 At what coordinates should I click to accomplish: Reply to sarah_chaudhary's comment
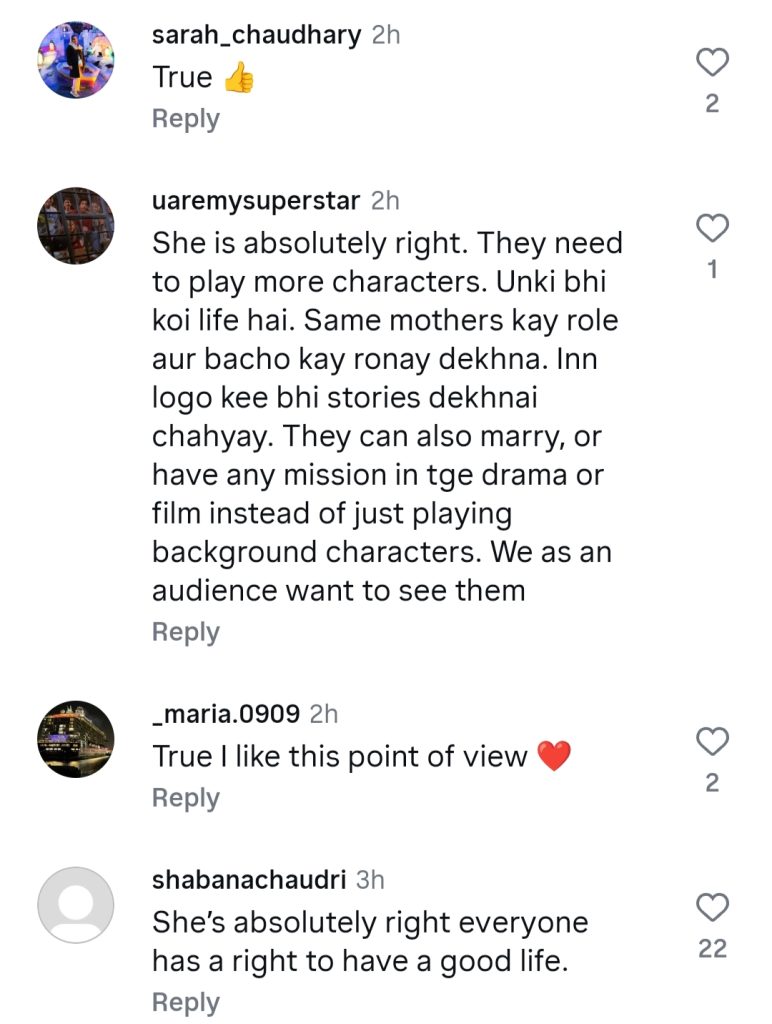[185, 118]
